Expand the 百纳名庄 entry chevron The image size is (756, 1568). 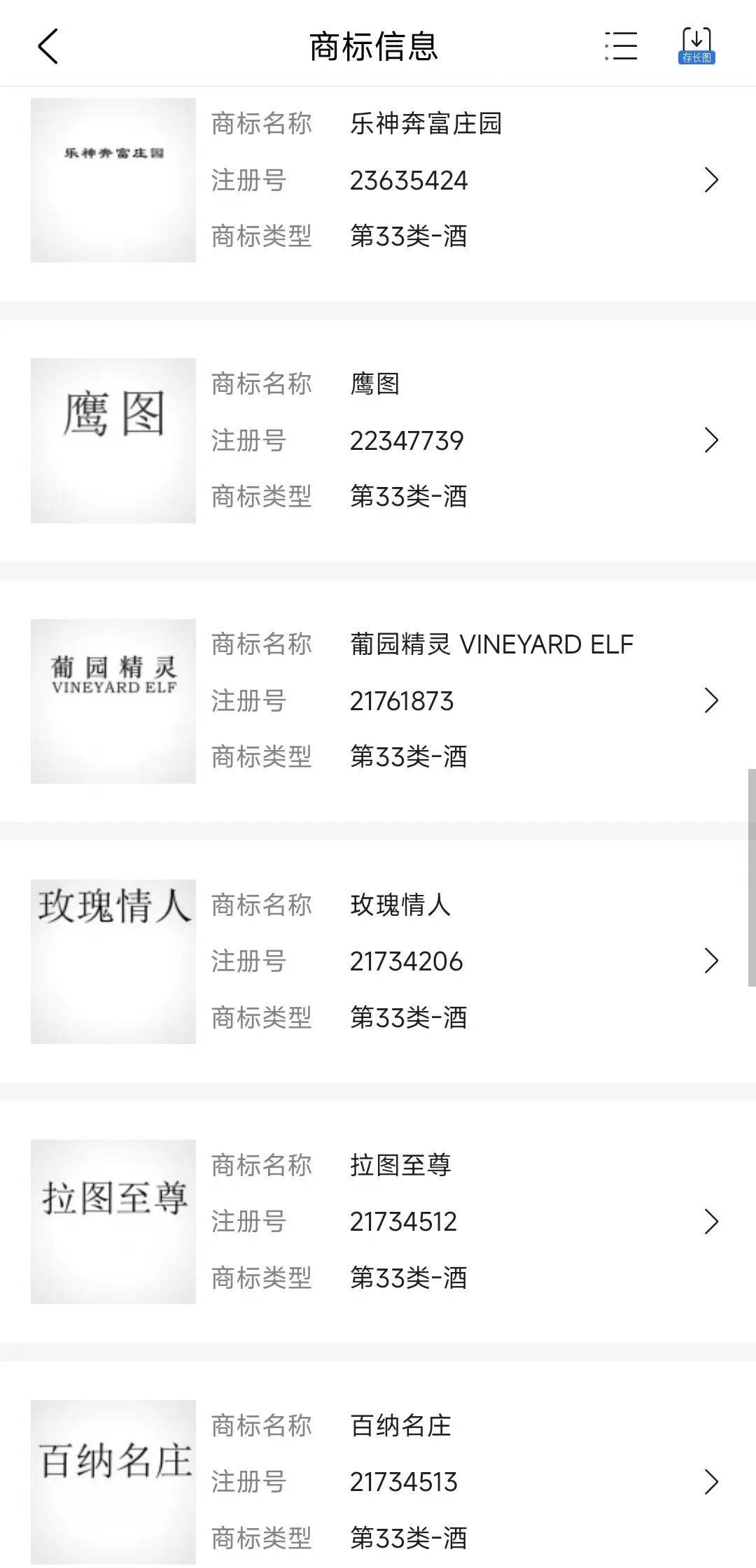[x=713, y=1482]
